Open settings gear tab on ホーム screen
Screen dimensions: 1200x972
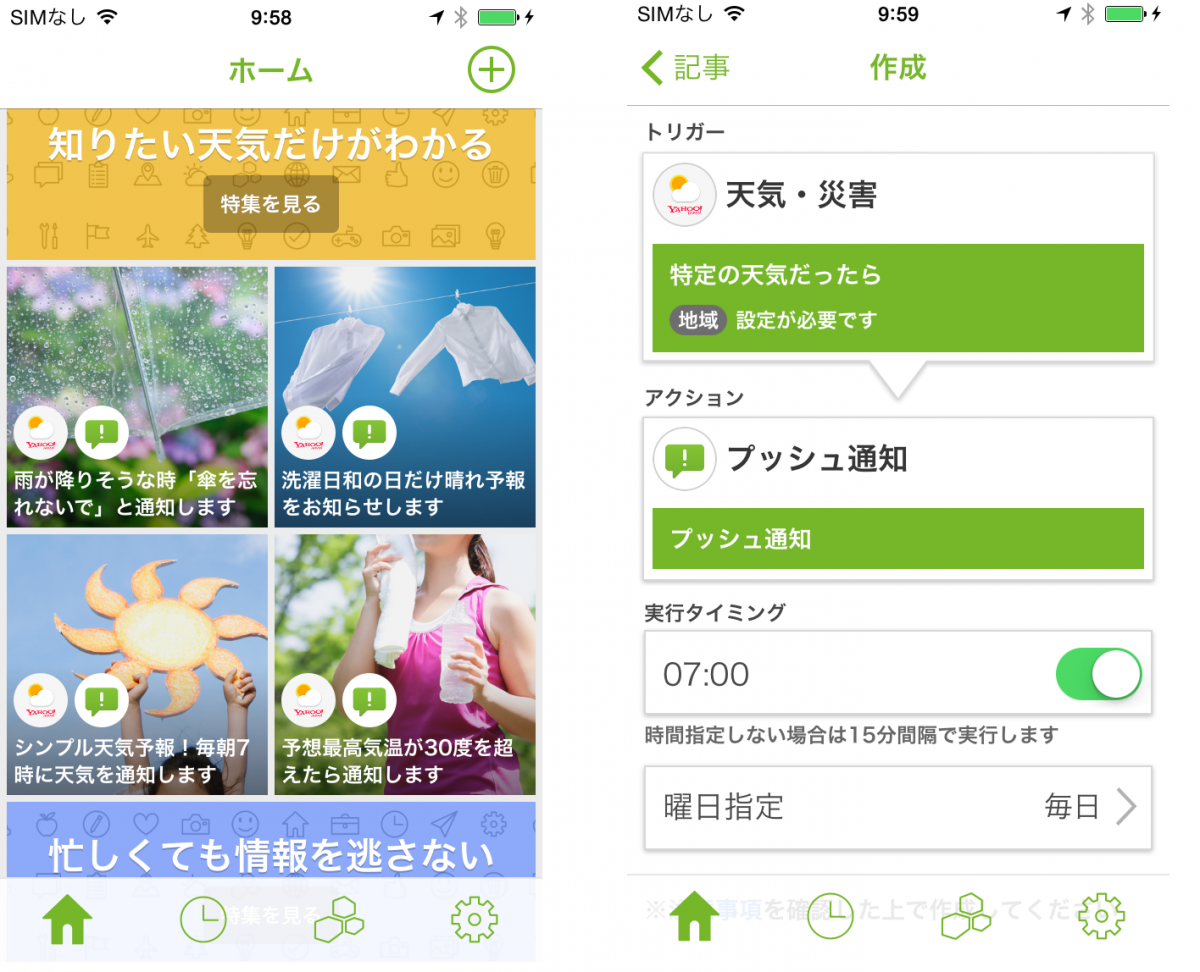(x=475, y=920)
